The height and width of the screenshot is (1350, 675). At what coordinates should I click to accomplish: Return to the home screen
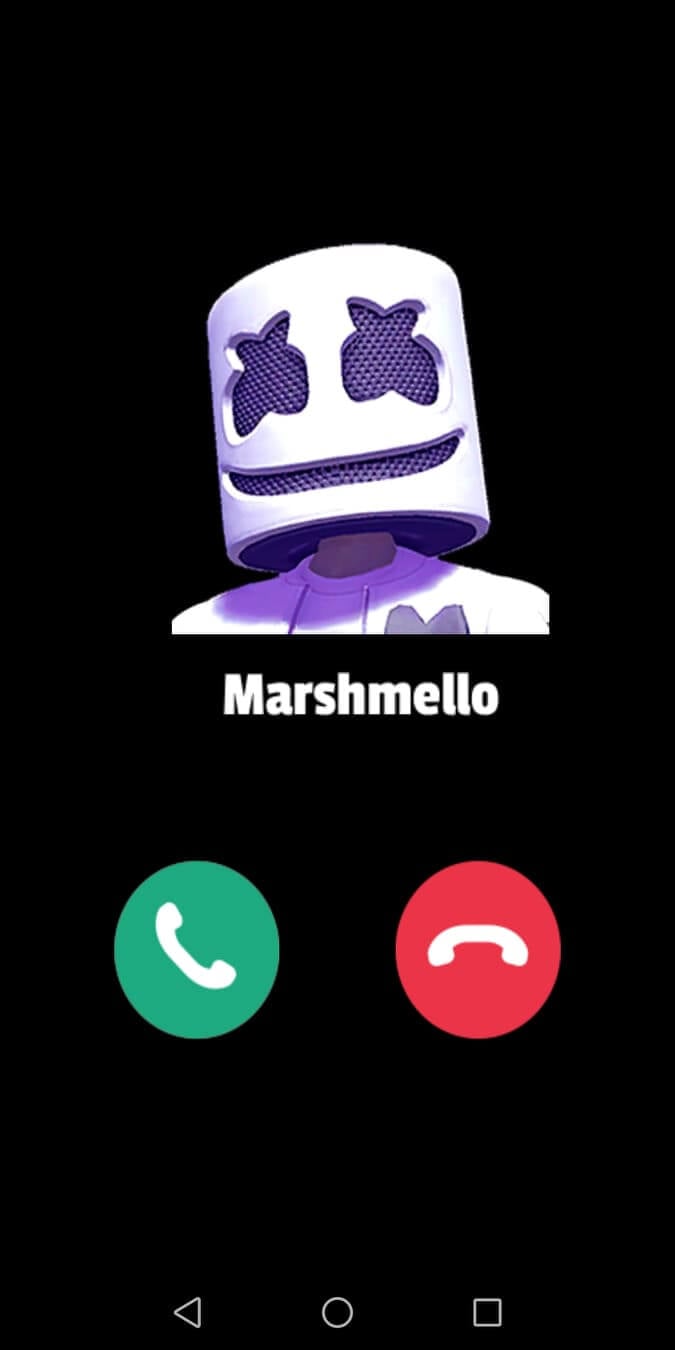337,1312
